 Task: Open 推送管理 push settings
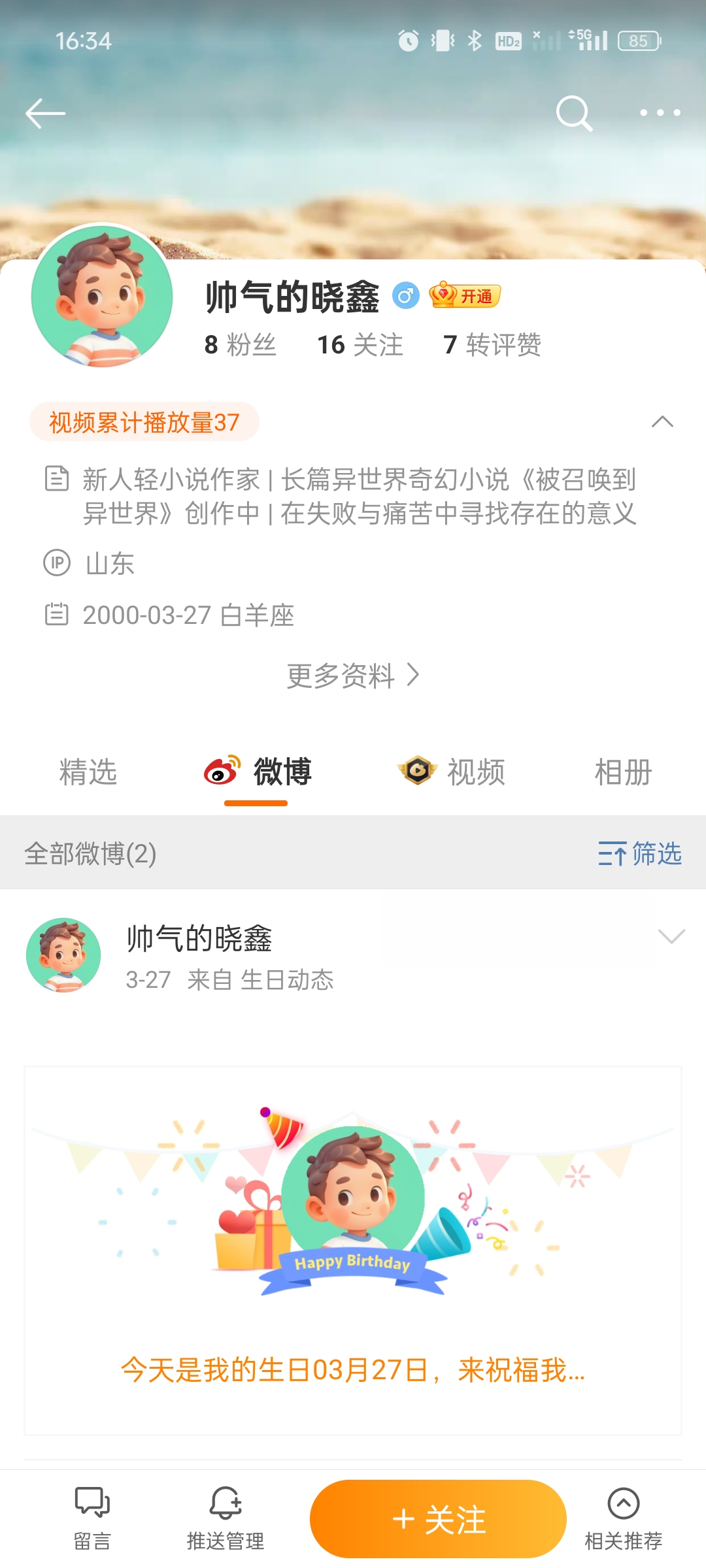coord(226,1518)
